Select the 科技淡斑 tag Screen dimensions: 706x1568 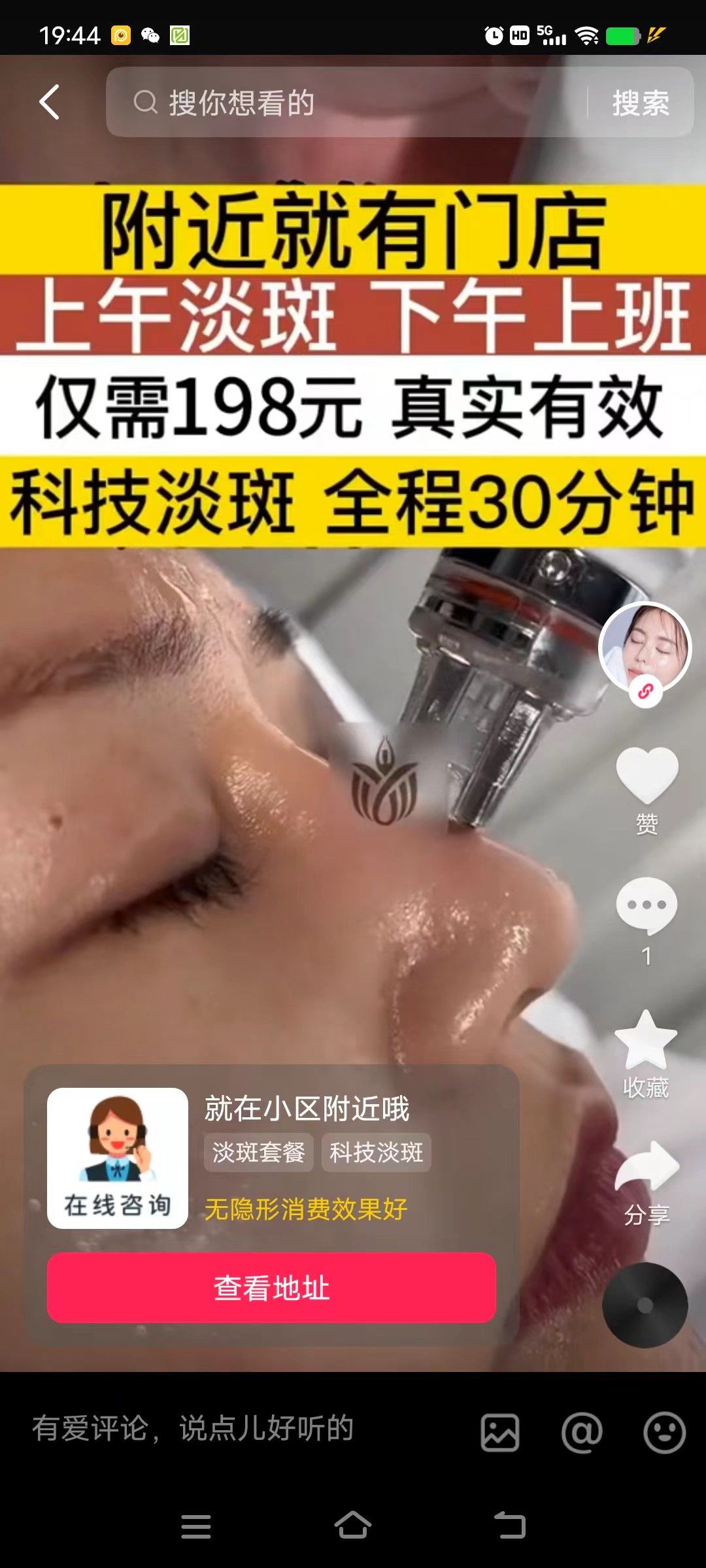376,1152
